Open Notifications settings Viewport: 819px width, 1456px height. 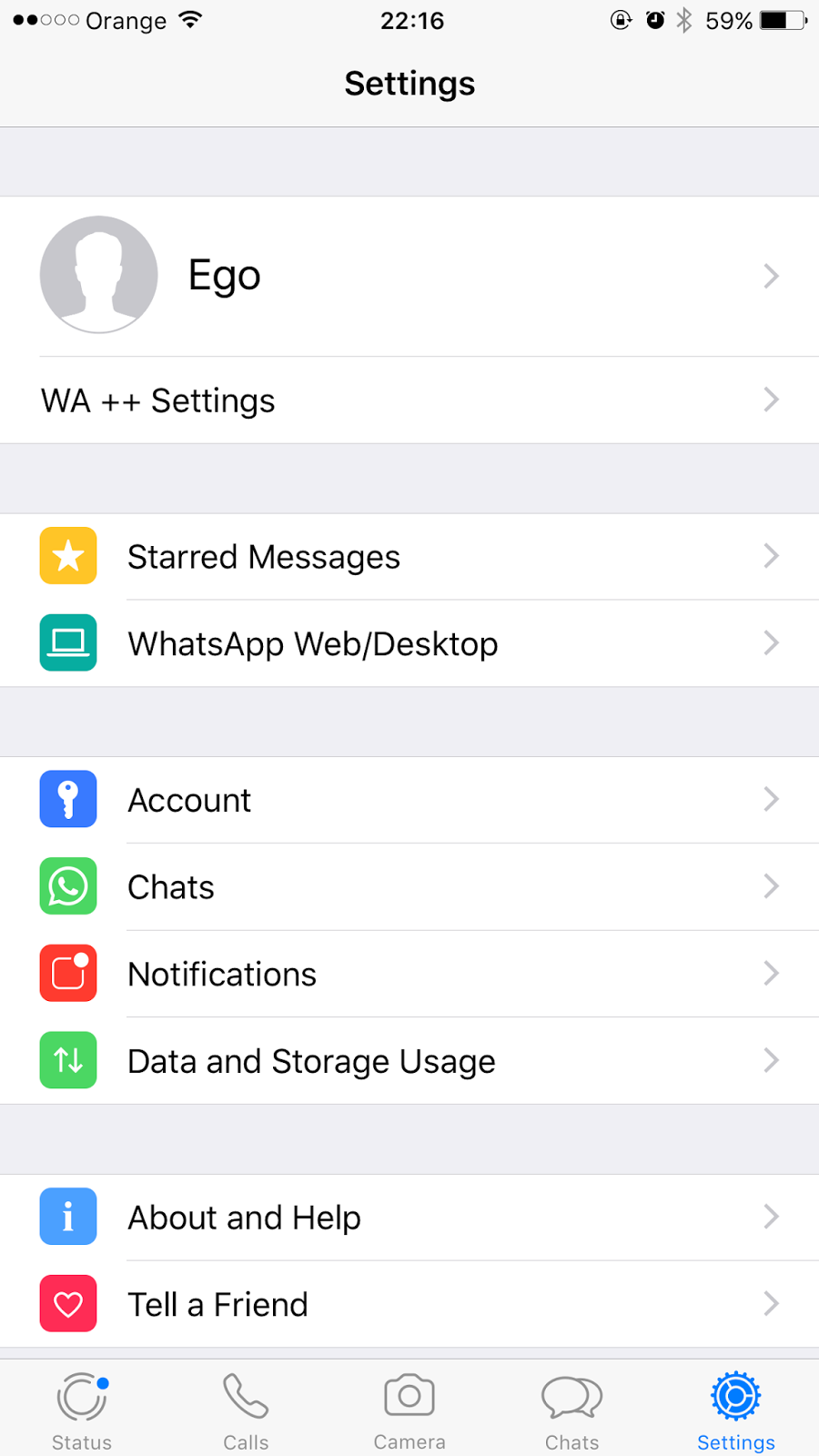coord(409,974)
